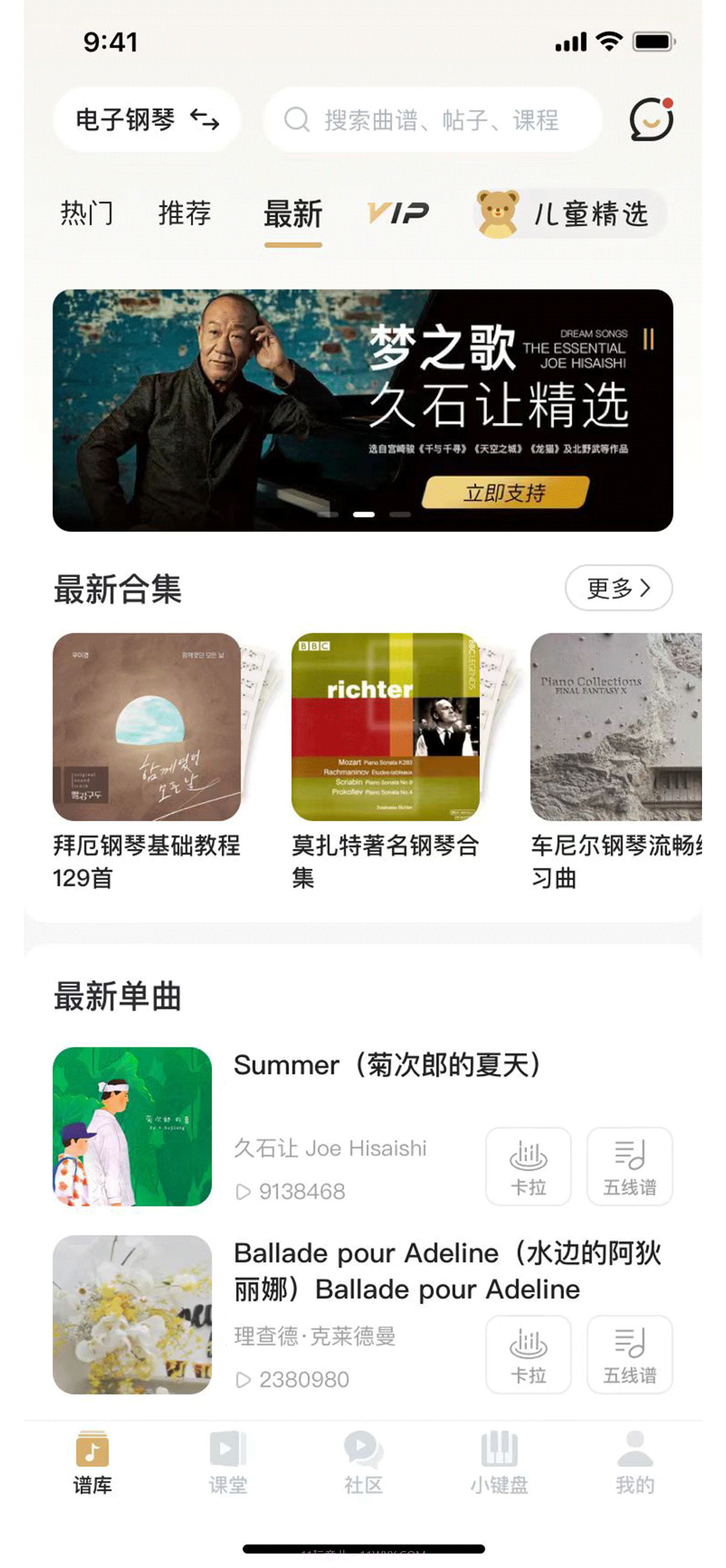The height and width of the screenshot is (1568, 726).
Task: Click the search bar to search sheet music
Action: tap(436, 120)
